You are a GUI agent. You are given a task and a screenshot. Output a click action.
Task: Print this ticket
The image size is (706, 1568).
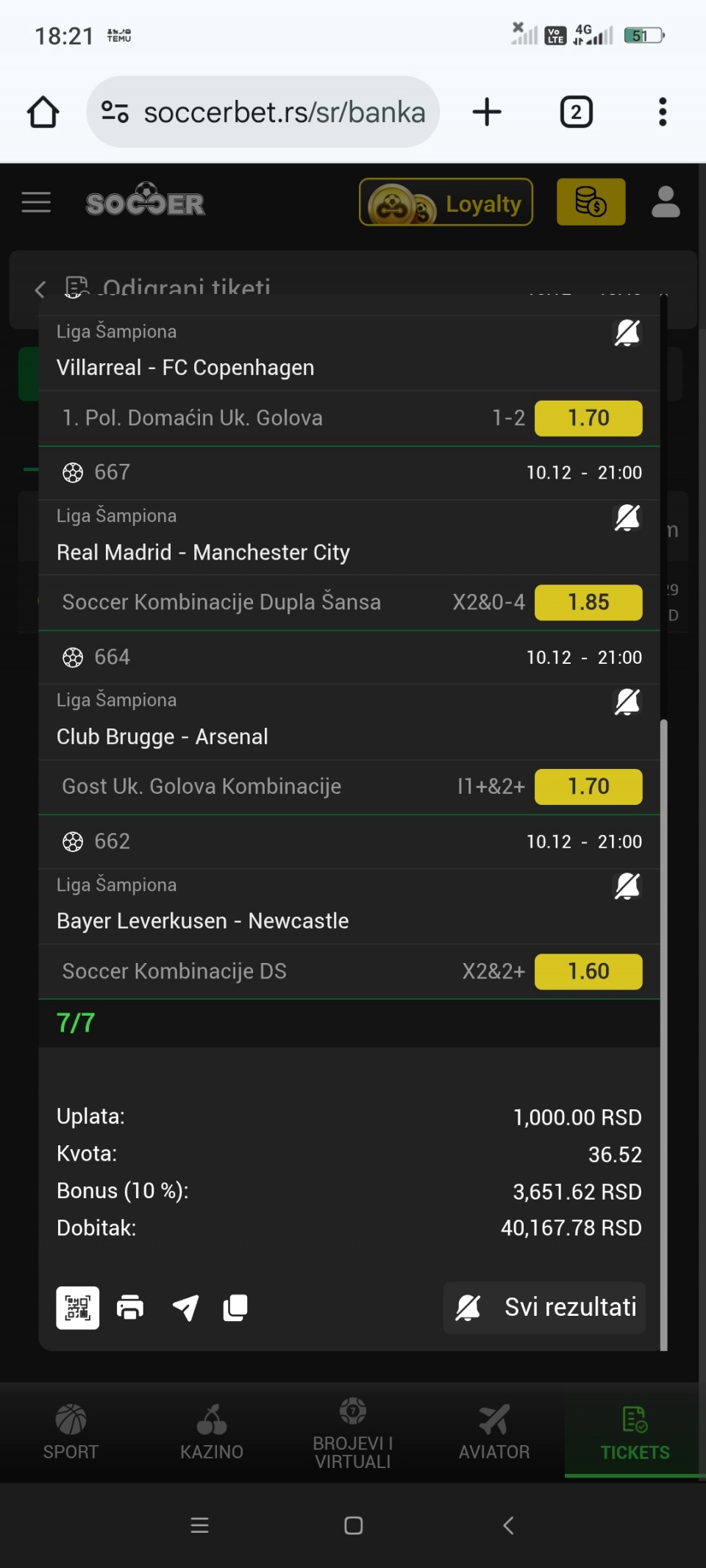[130, 1308]
